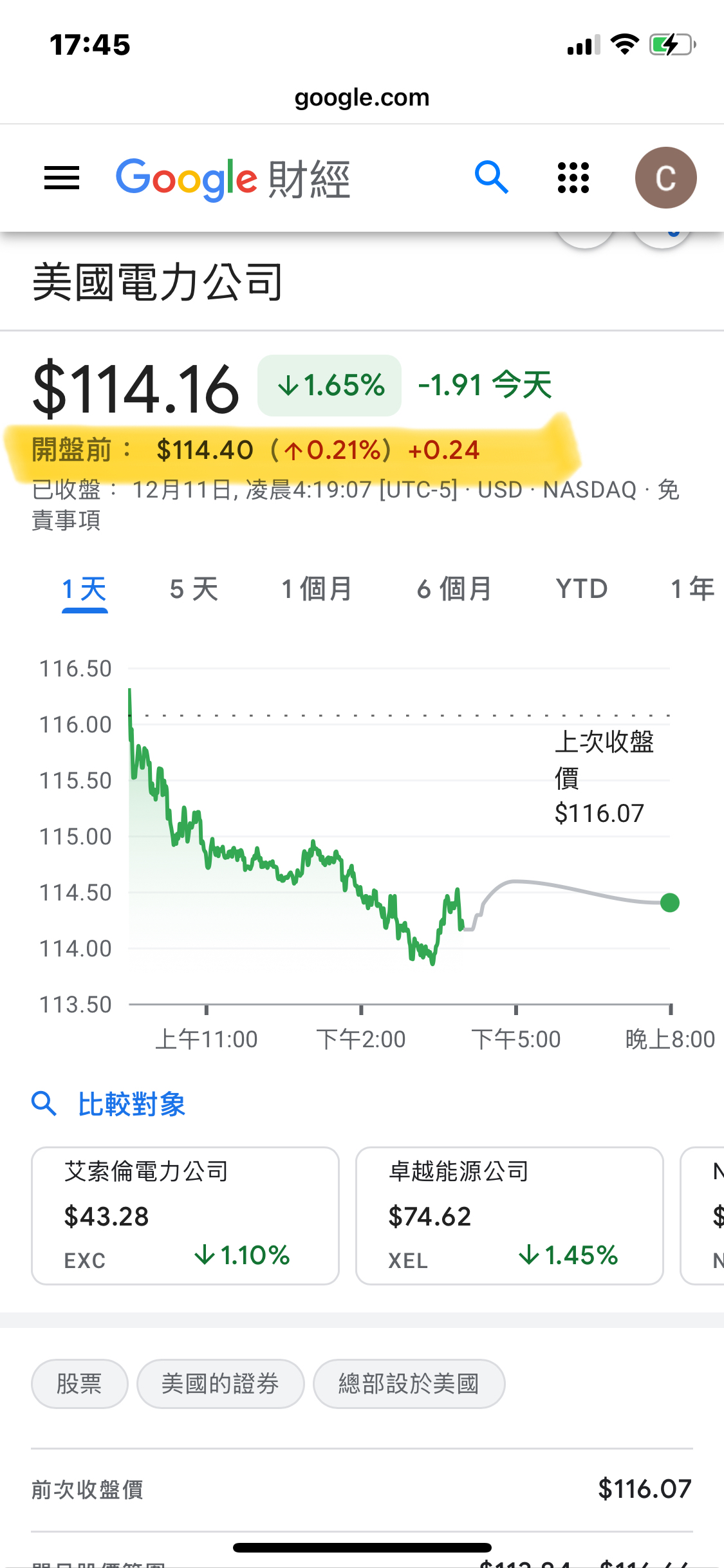This screenshot has width=724, height=1568.
Task: Open the account profile avatar C
Action: click(666, 178)
